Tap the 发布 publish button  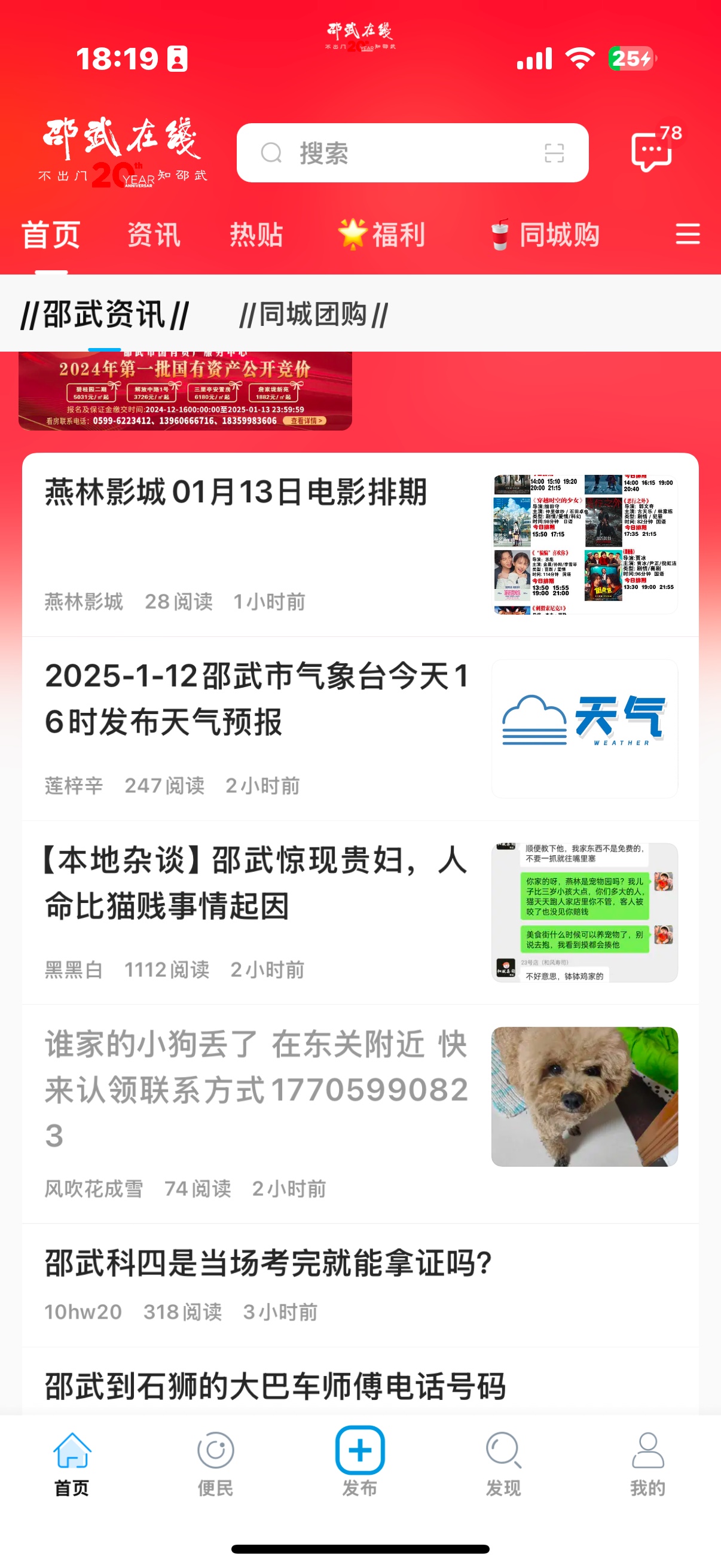pos(359,1462)
